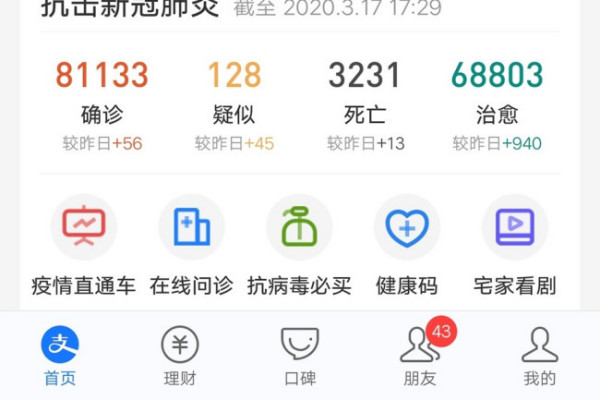
Task: Open the 朋友 friends tab
Action: click(420, 356)
